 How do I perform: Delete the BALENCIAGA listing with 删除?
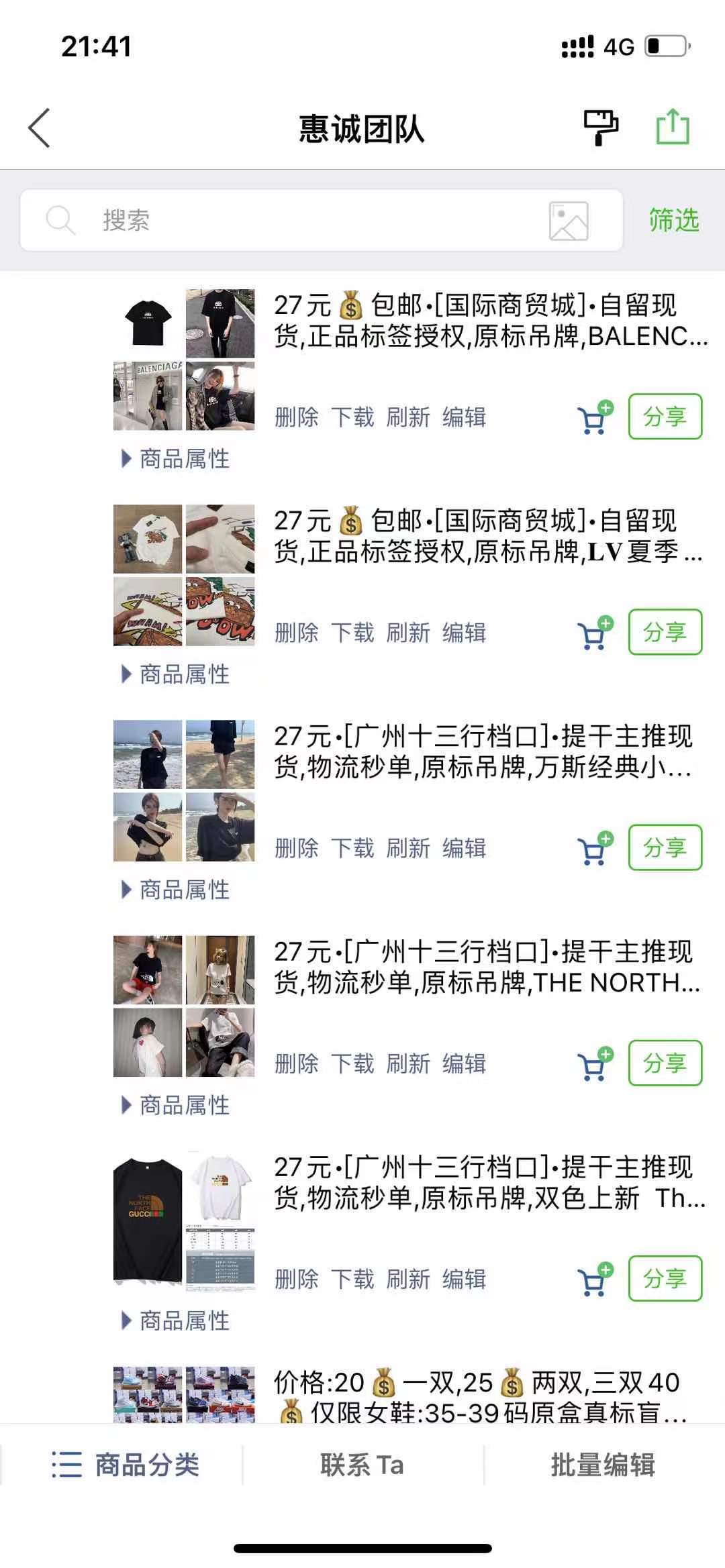pyautogui.click(x=296, y=417)
